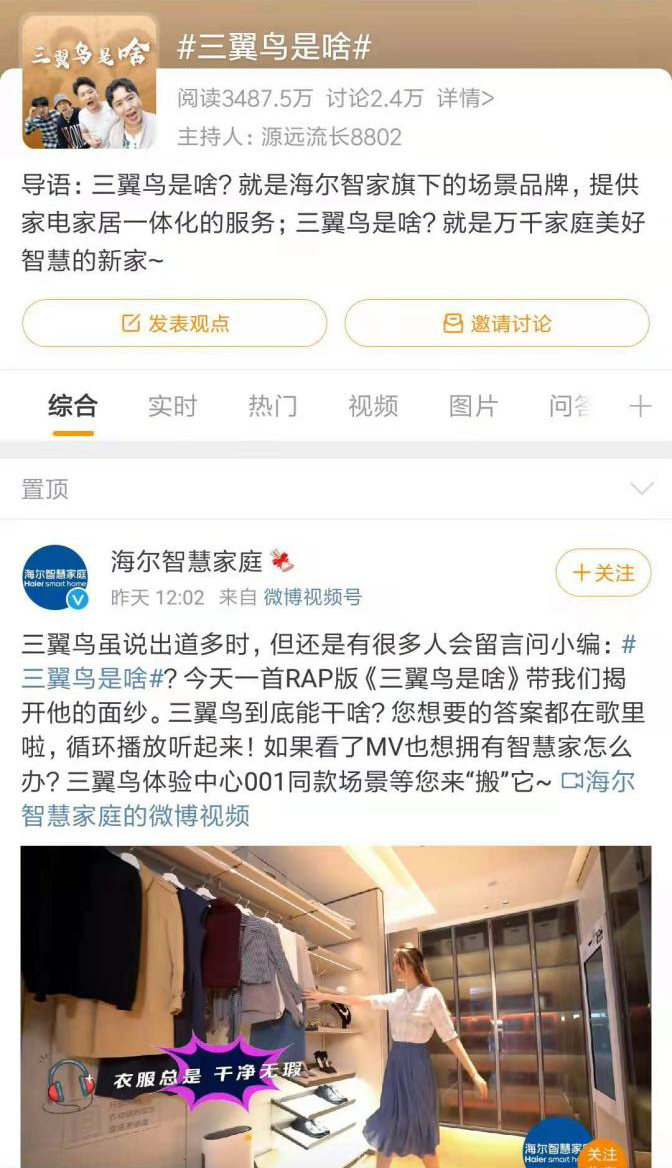Open 详情 for the topic
Viewport: 672px width, 1168px height.
[x=465, y=98]
